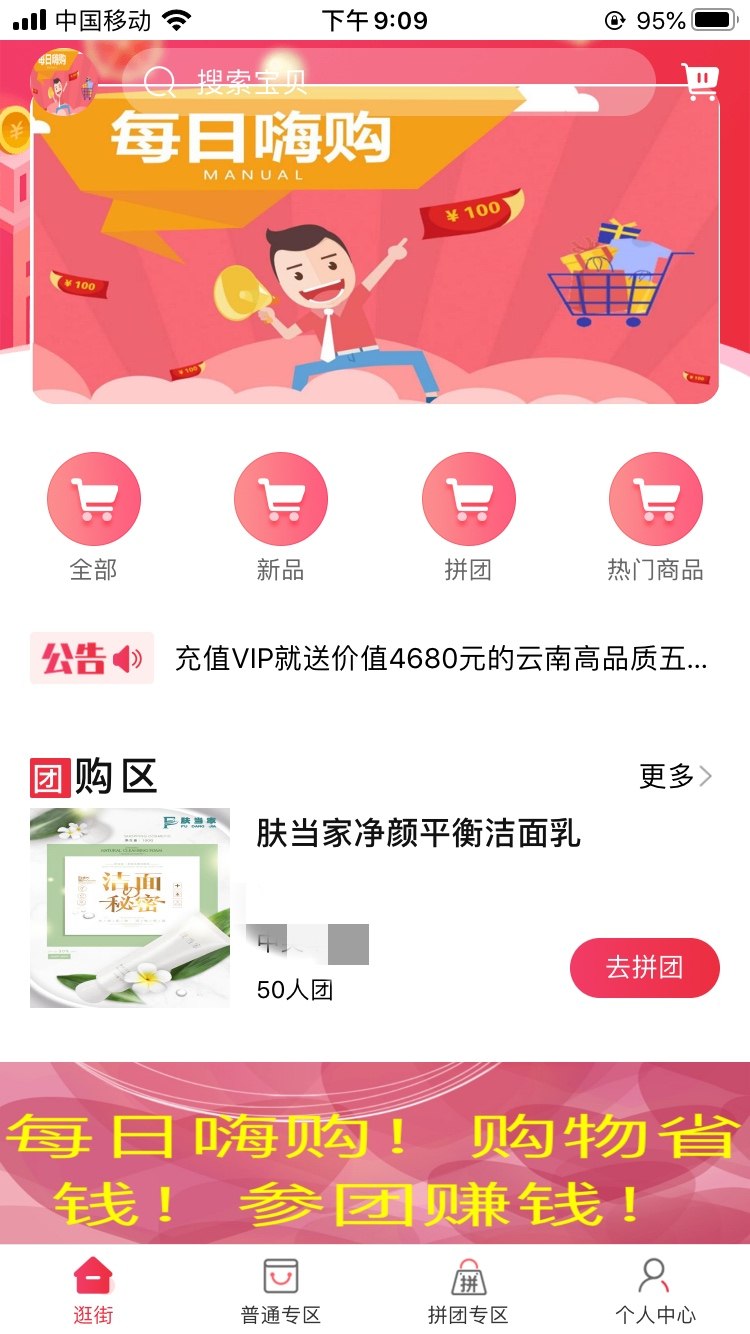Image resolution: width=750 pixels, height=1334 pixels.
Task: Open the 每日嗨购 banner
Action: click(375, 250)
